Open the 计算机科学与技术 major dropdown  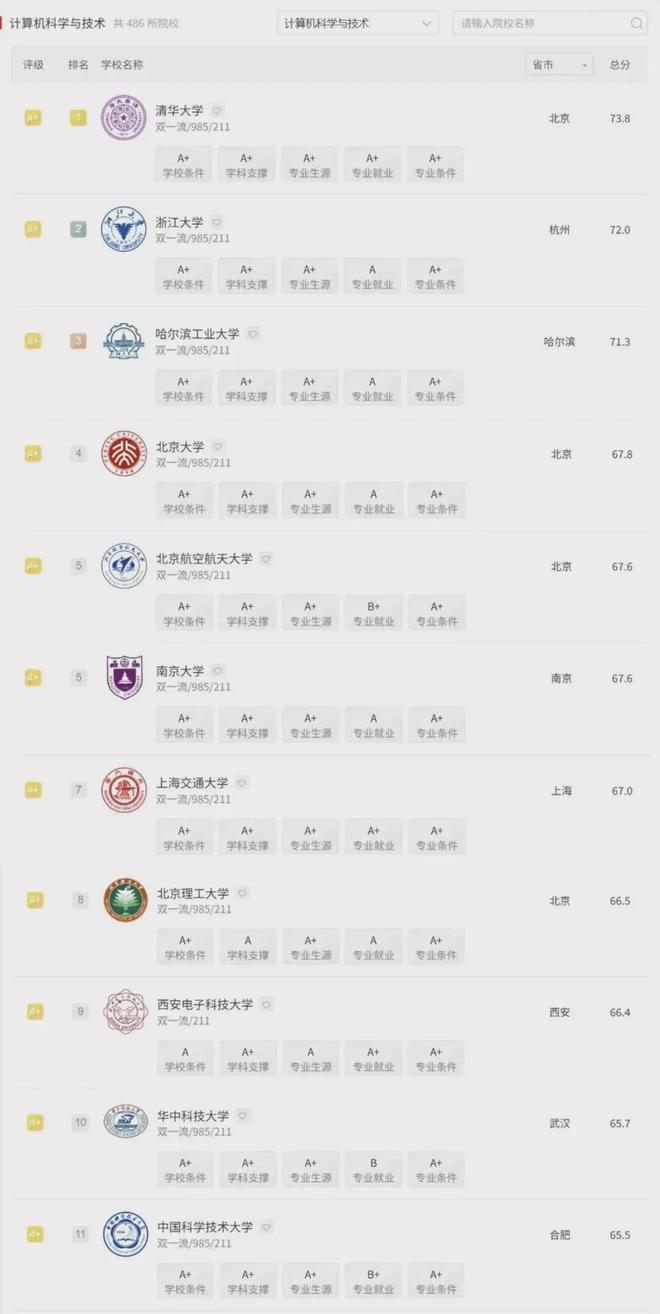(x=357, y=23)
